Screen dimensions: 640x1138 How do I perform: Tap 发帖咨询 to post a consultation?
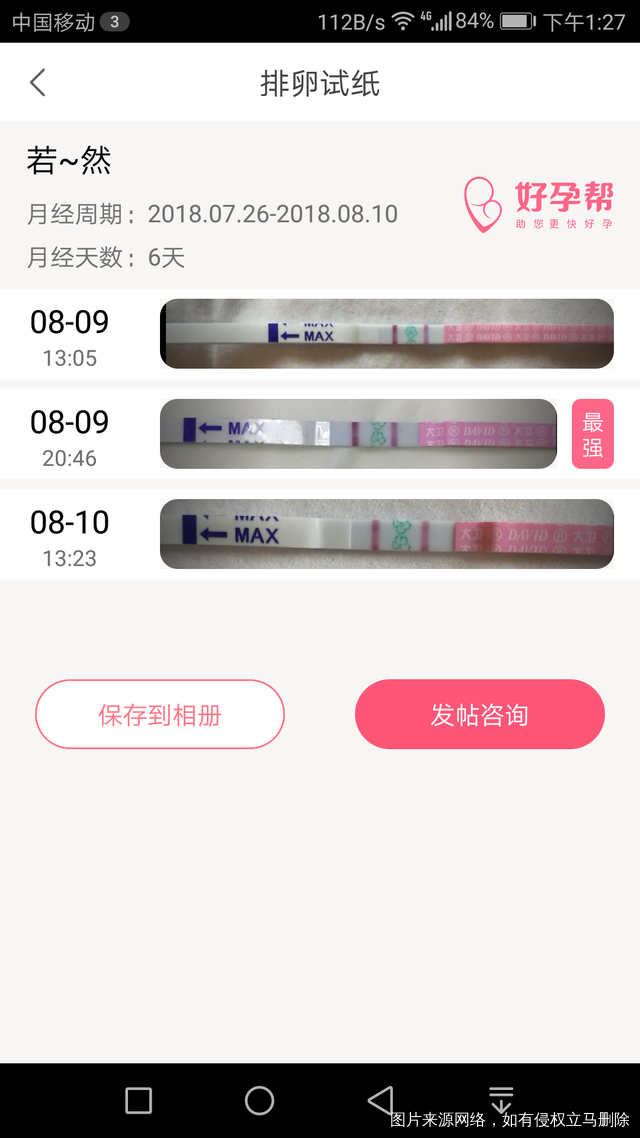[480, 715]
